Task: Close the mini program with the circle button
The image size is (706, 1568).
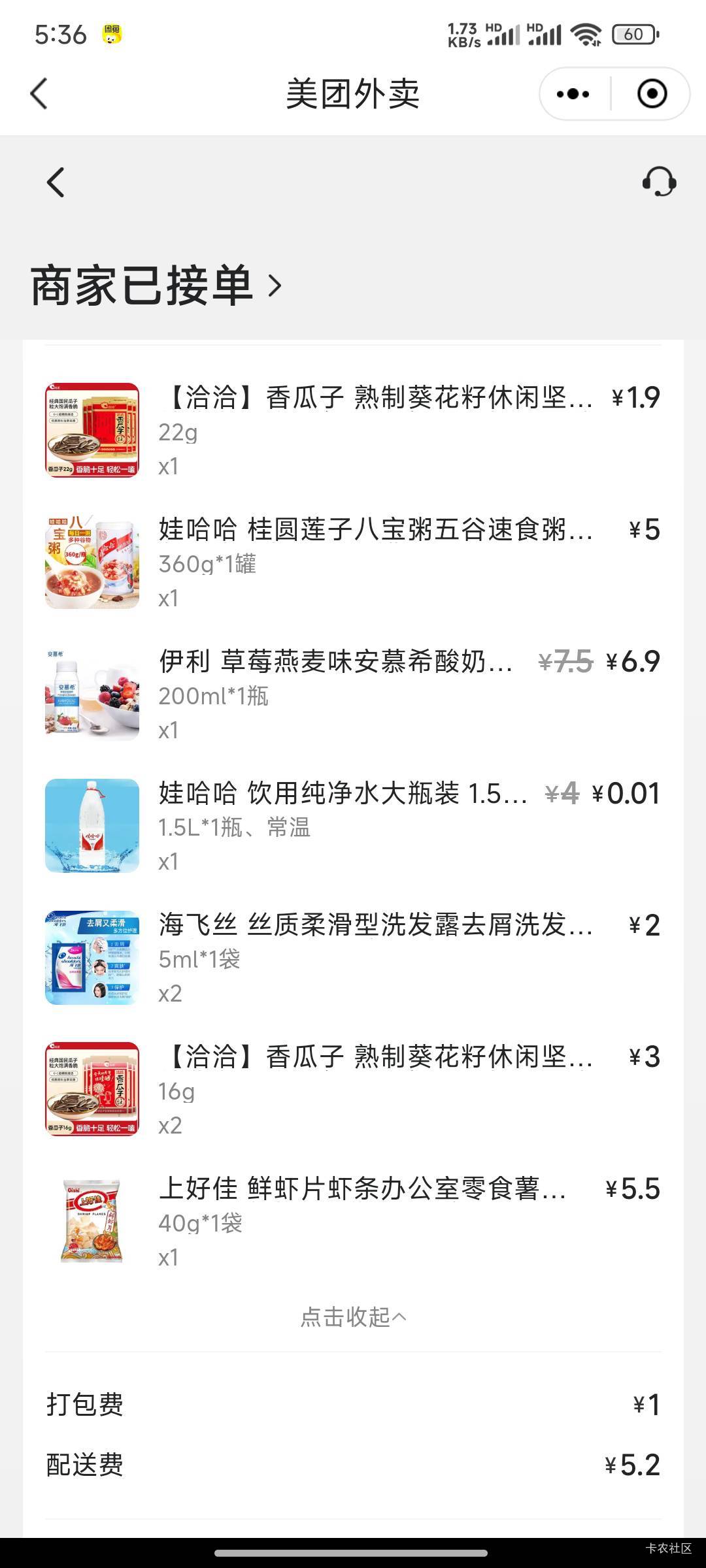Action: coord(652,94)
